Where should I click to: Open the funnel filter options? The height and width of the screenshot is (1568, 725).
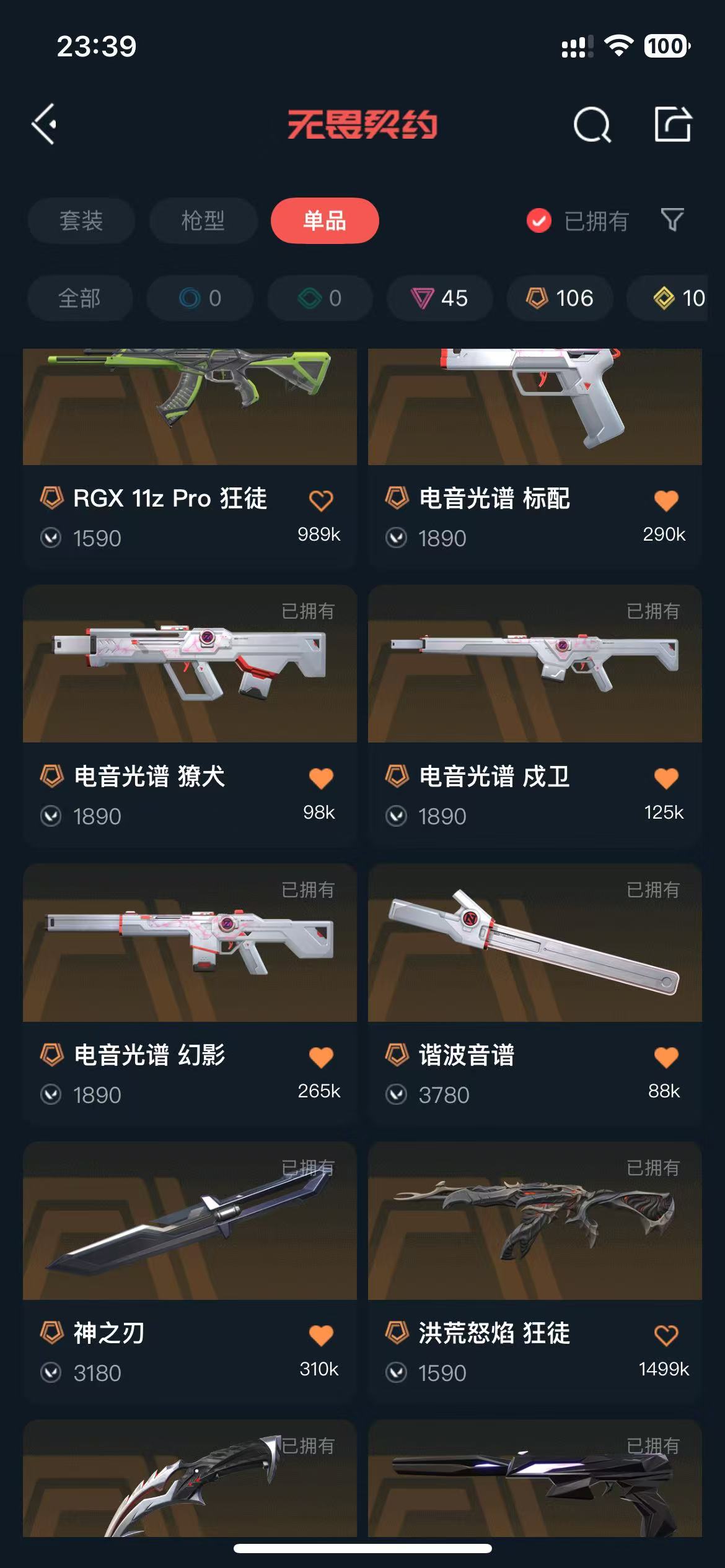point(672,220)
